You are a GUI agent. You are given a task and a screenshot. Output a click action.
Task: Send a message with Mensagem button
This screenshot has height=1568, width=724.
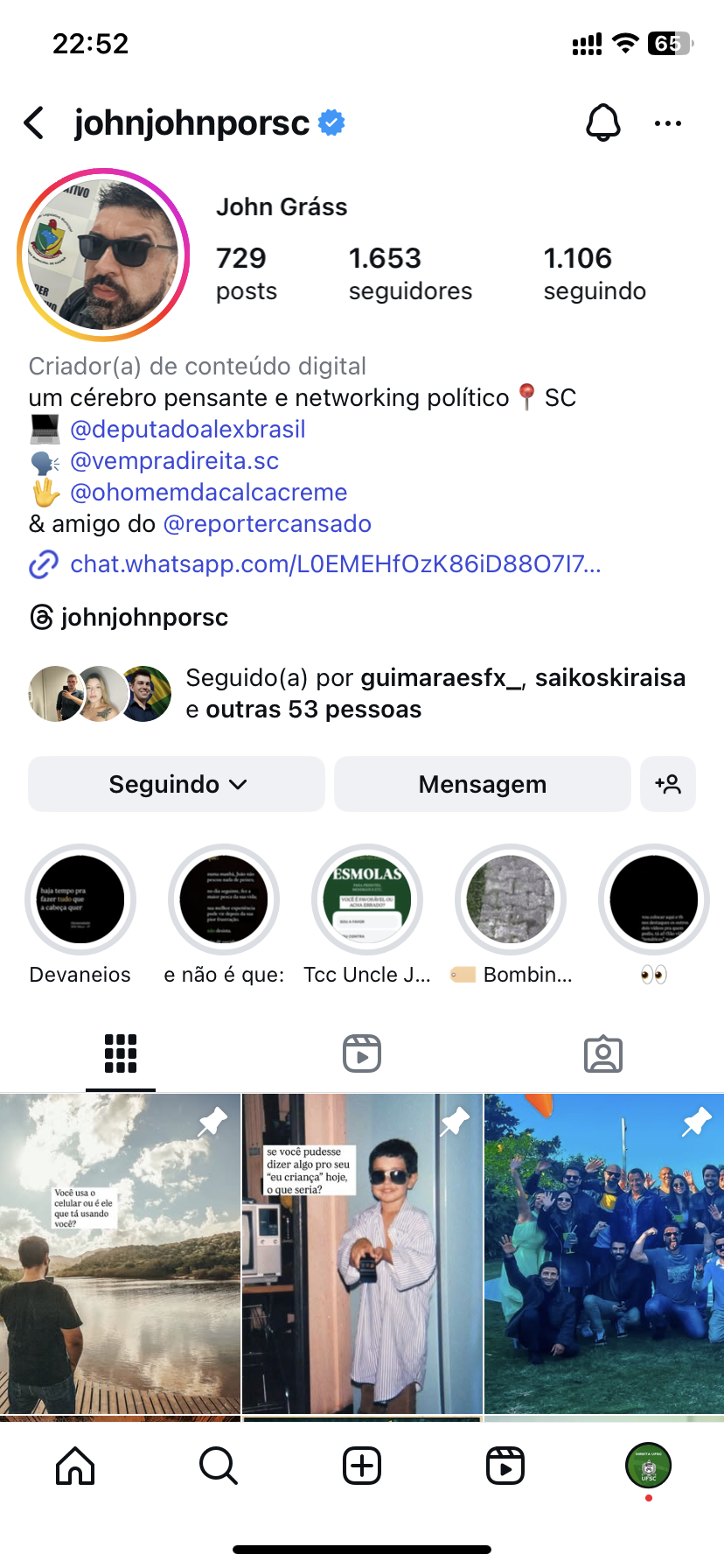point(482,784)
